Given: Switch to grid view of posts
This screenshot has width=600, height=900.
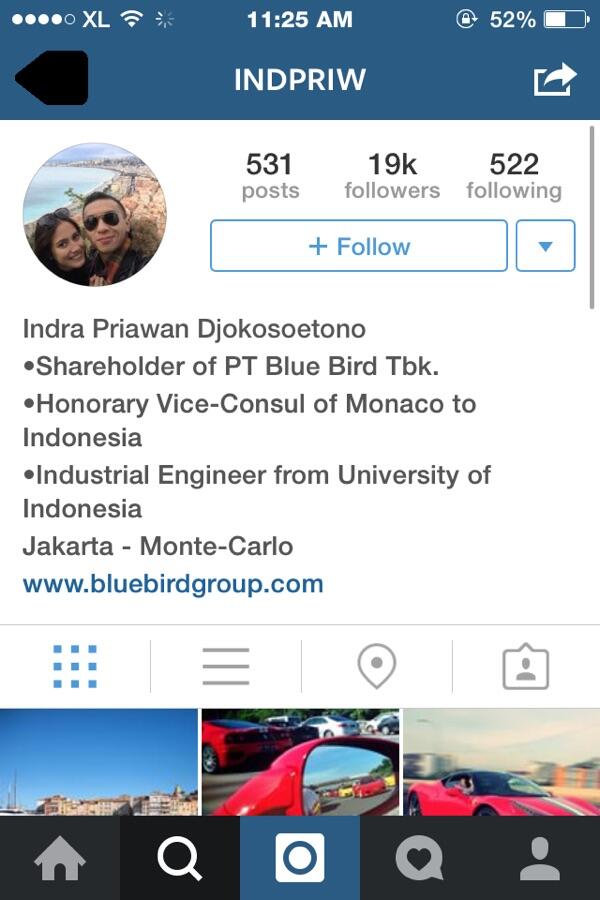Looking at the screenshot, I should click(x=75, y=666).
